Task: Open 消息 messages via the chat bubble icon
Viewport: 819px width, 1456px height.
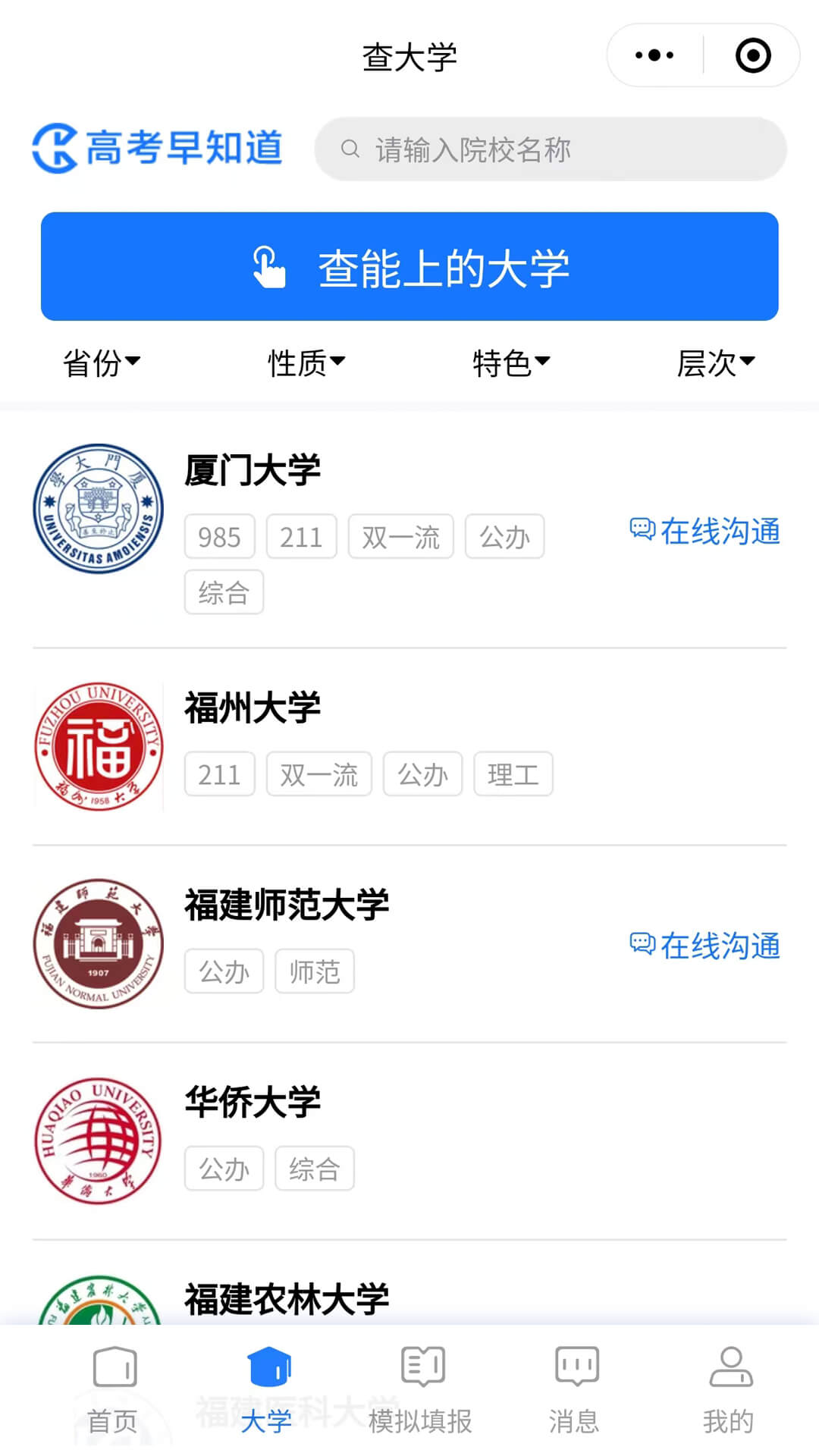Action: [575, 1365]
